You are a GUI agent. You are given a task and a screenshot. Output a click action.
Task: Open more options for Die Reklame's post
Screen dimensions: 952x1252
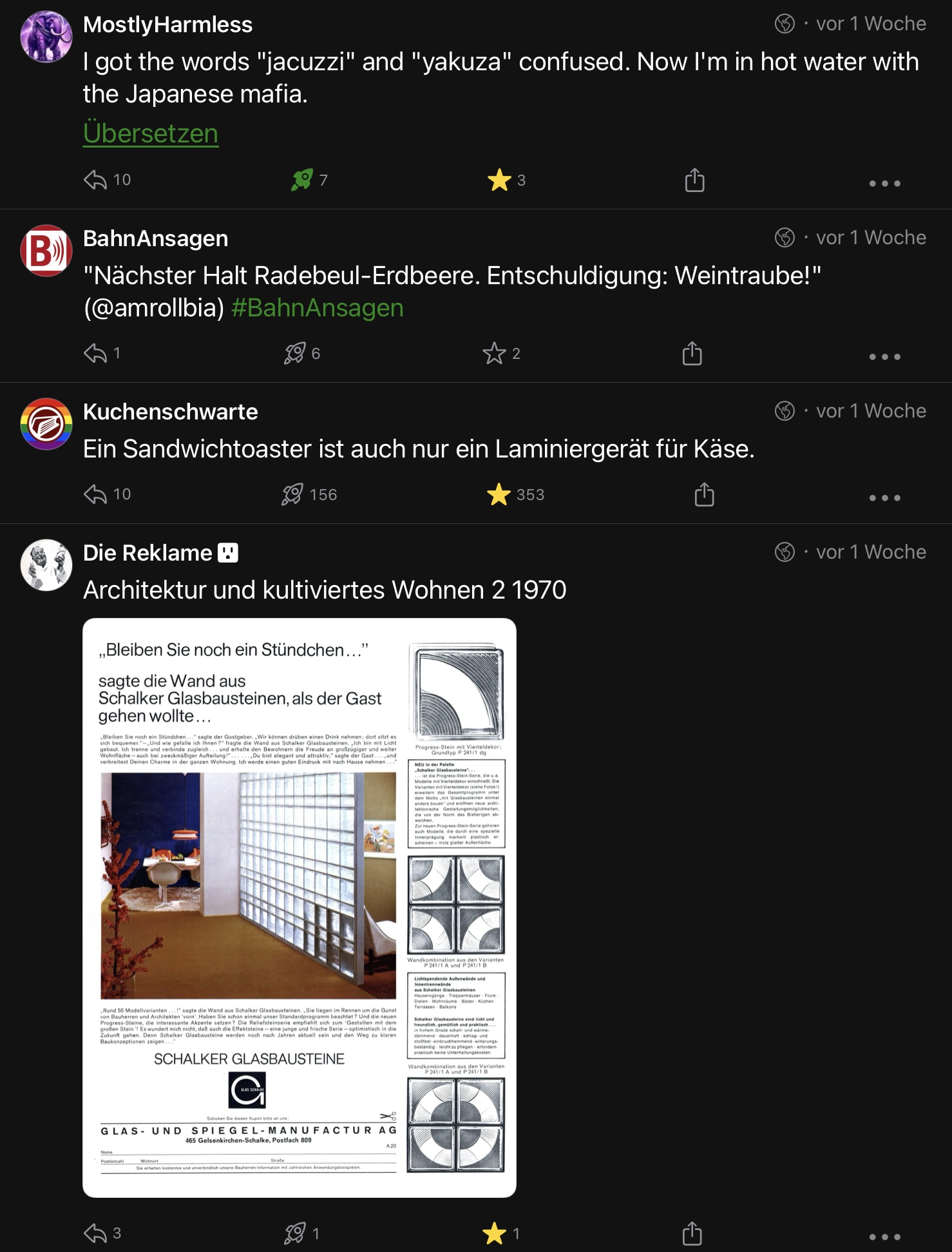(884, 1237)
